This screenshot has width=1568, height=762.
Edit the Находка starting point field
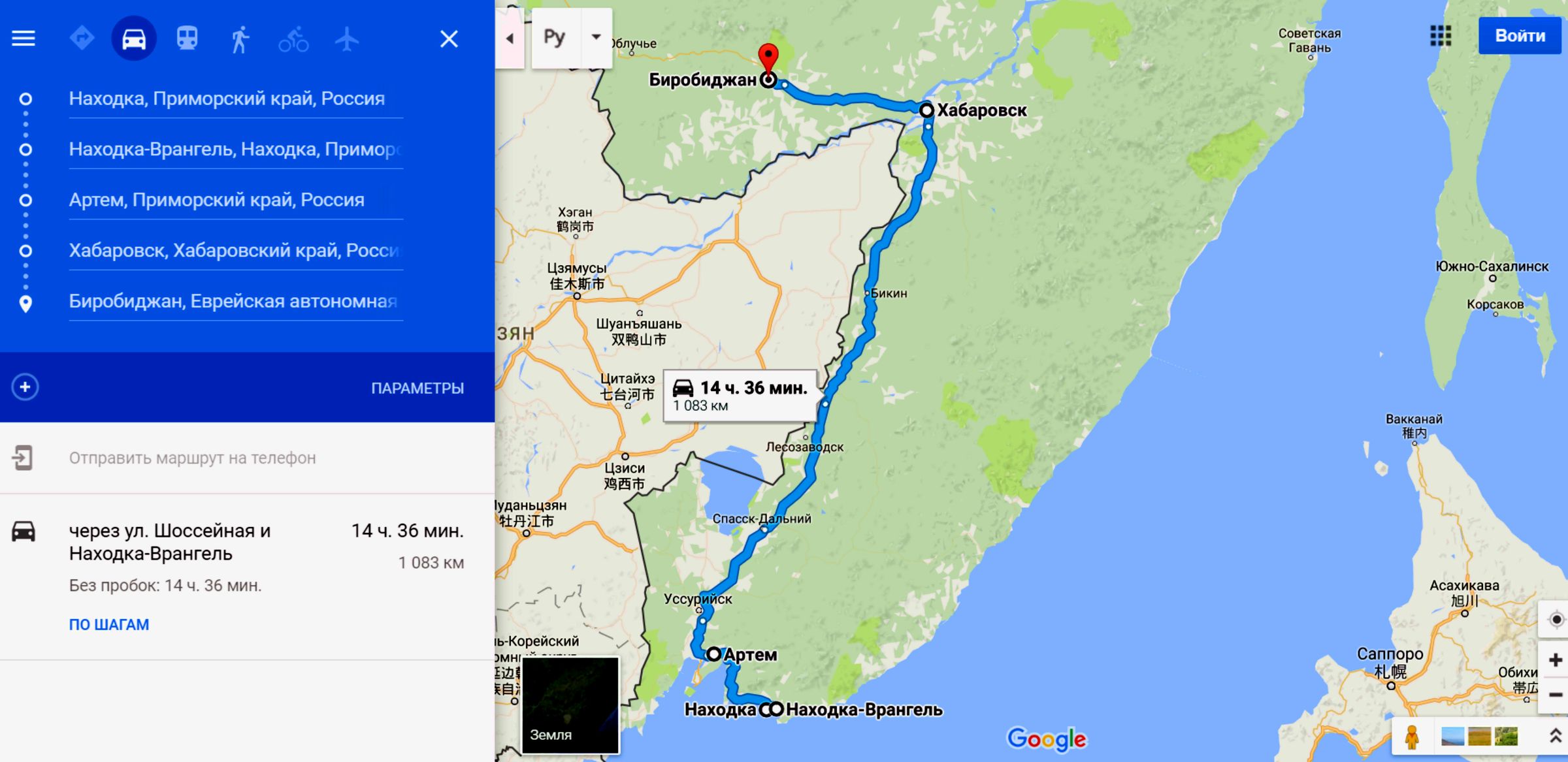coord(235,99)
